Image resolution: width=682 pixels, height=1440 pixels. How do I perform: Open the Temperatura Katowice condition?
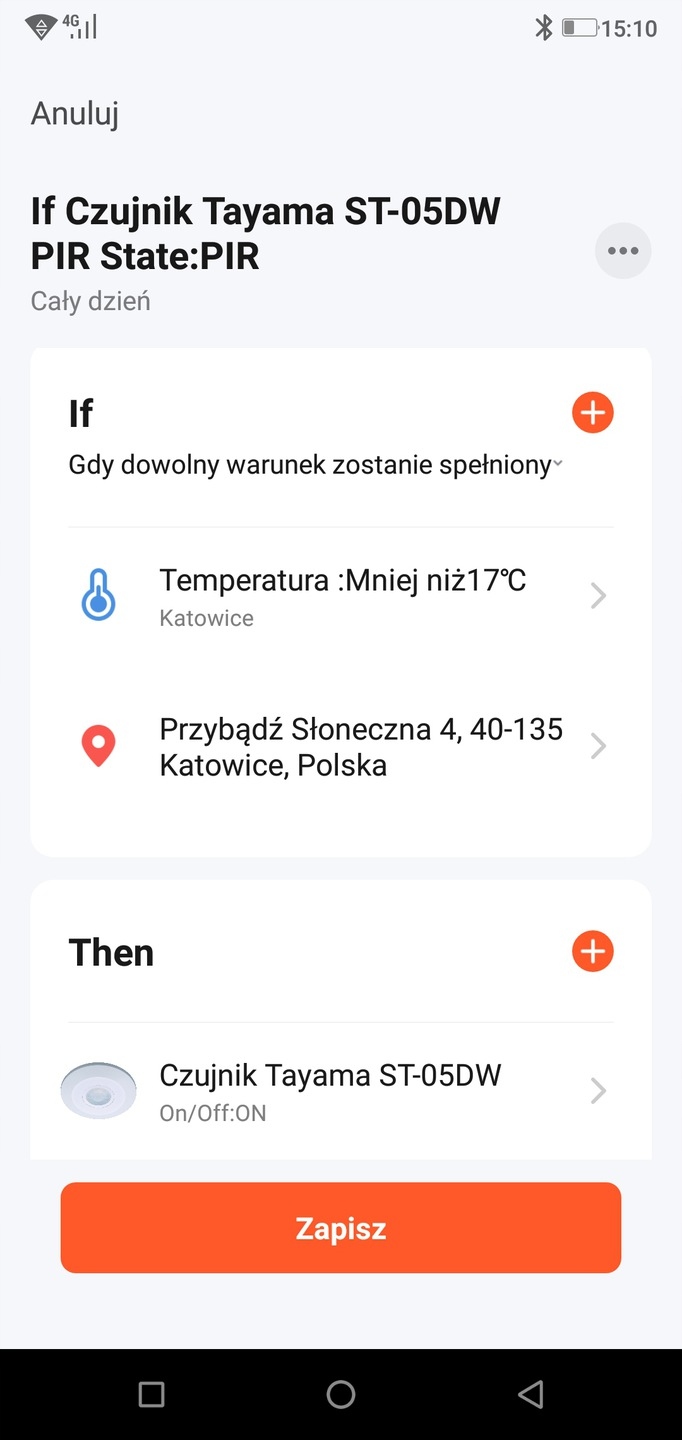click(340, 597)
